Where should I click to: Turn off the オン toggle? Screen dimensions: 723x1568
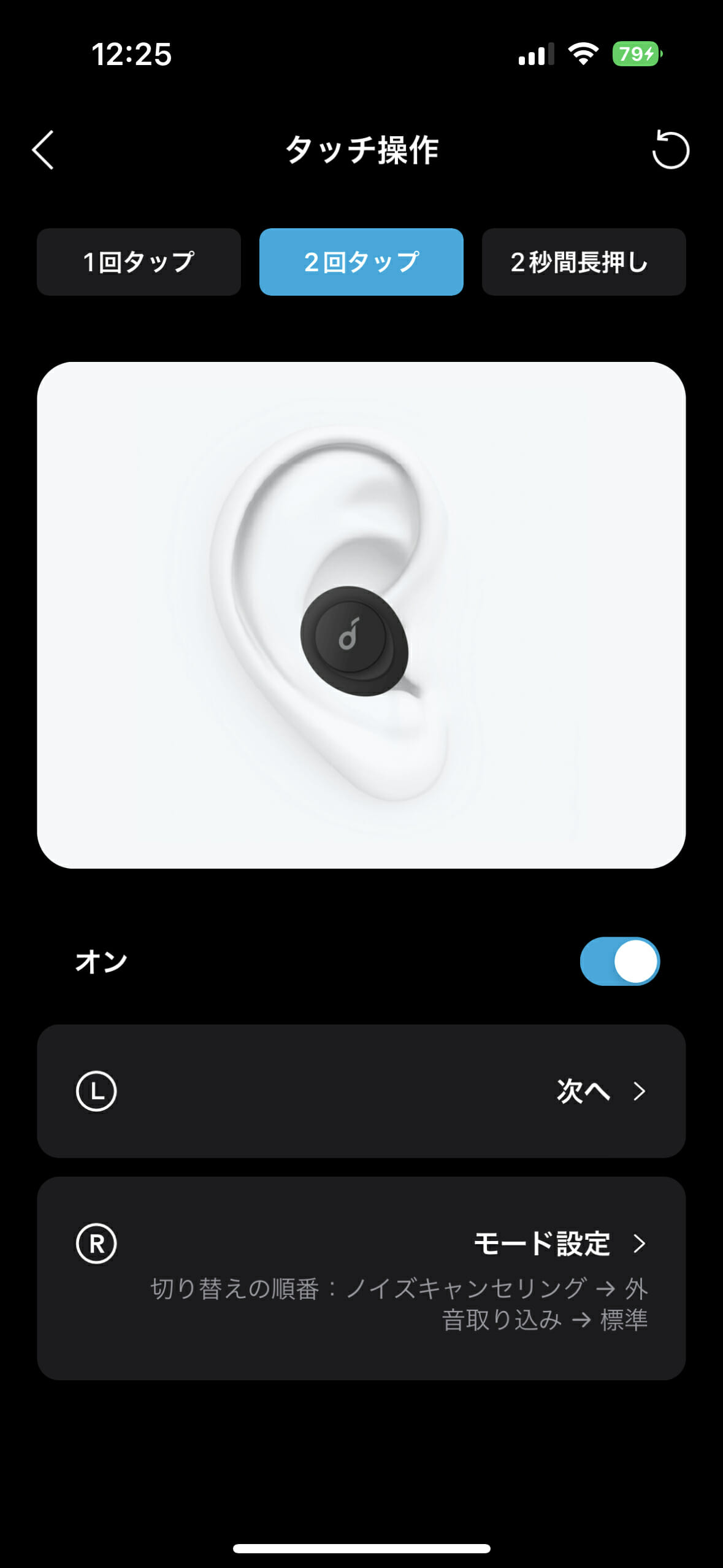click(619, 961)
